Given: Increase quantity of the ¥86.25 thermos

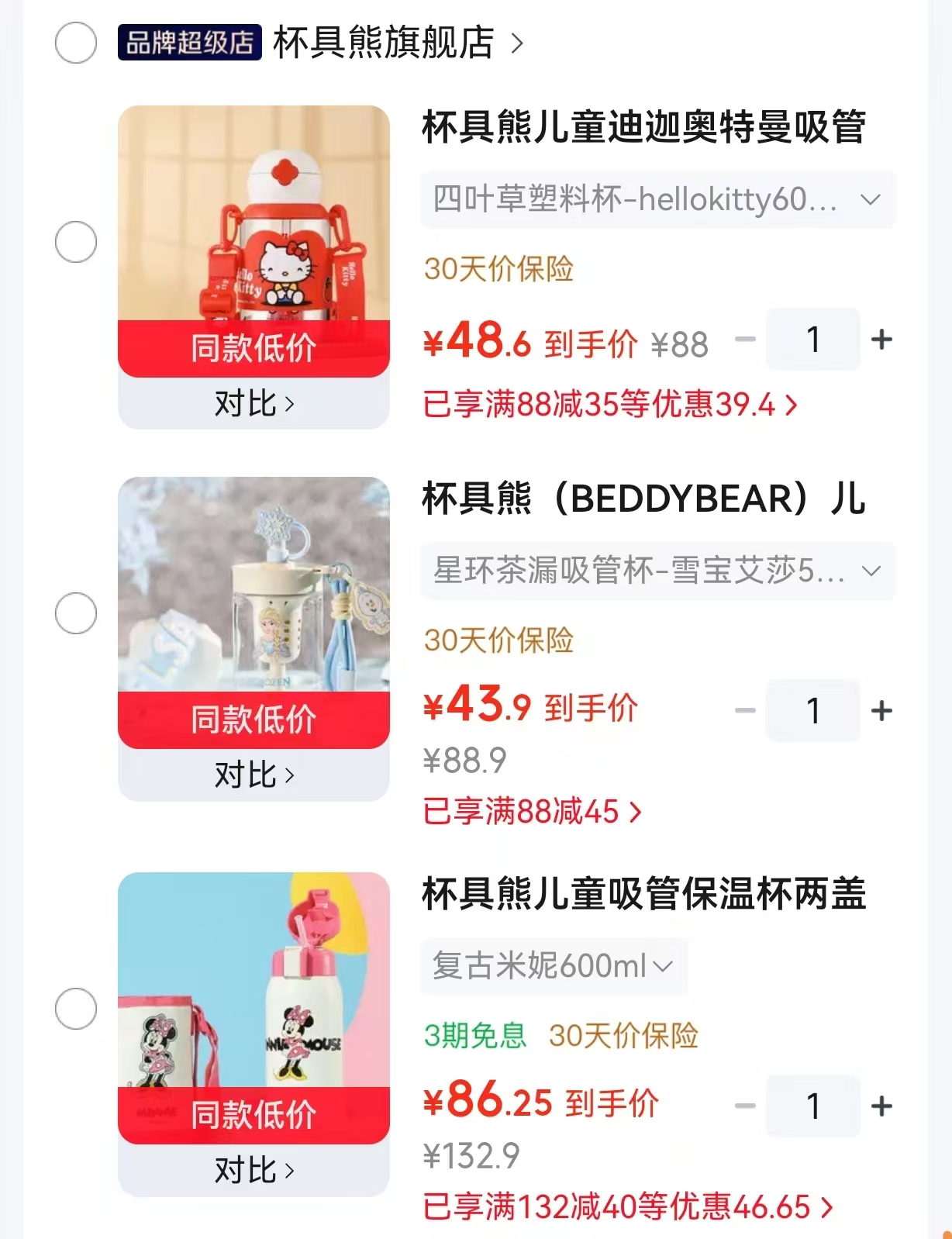Looking at the screenshot, I should [881, 1106].
